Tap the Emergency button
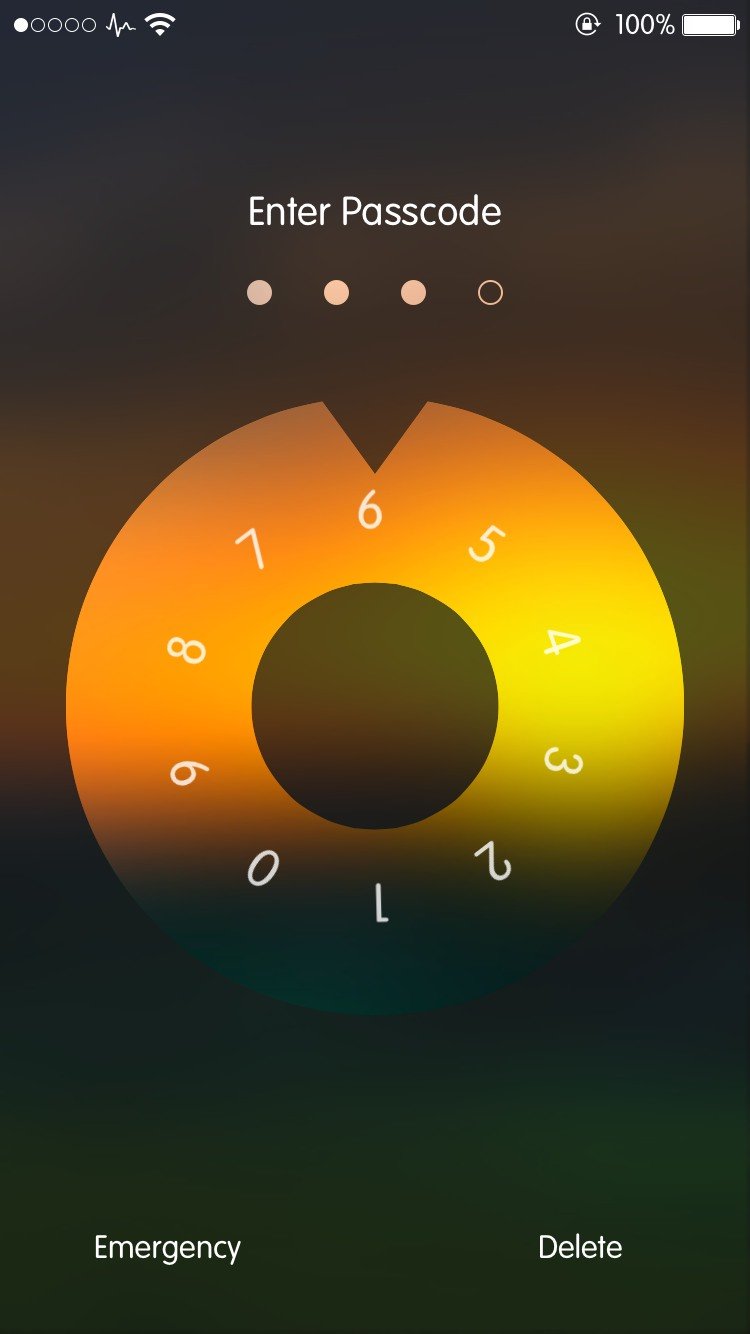 pyautogui.click(x=167, y=1248)
